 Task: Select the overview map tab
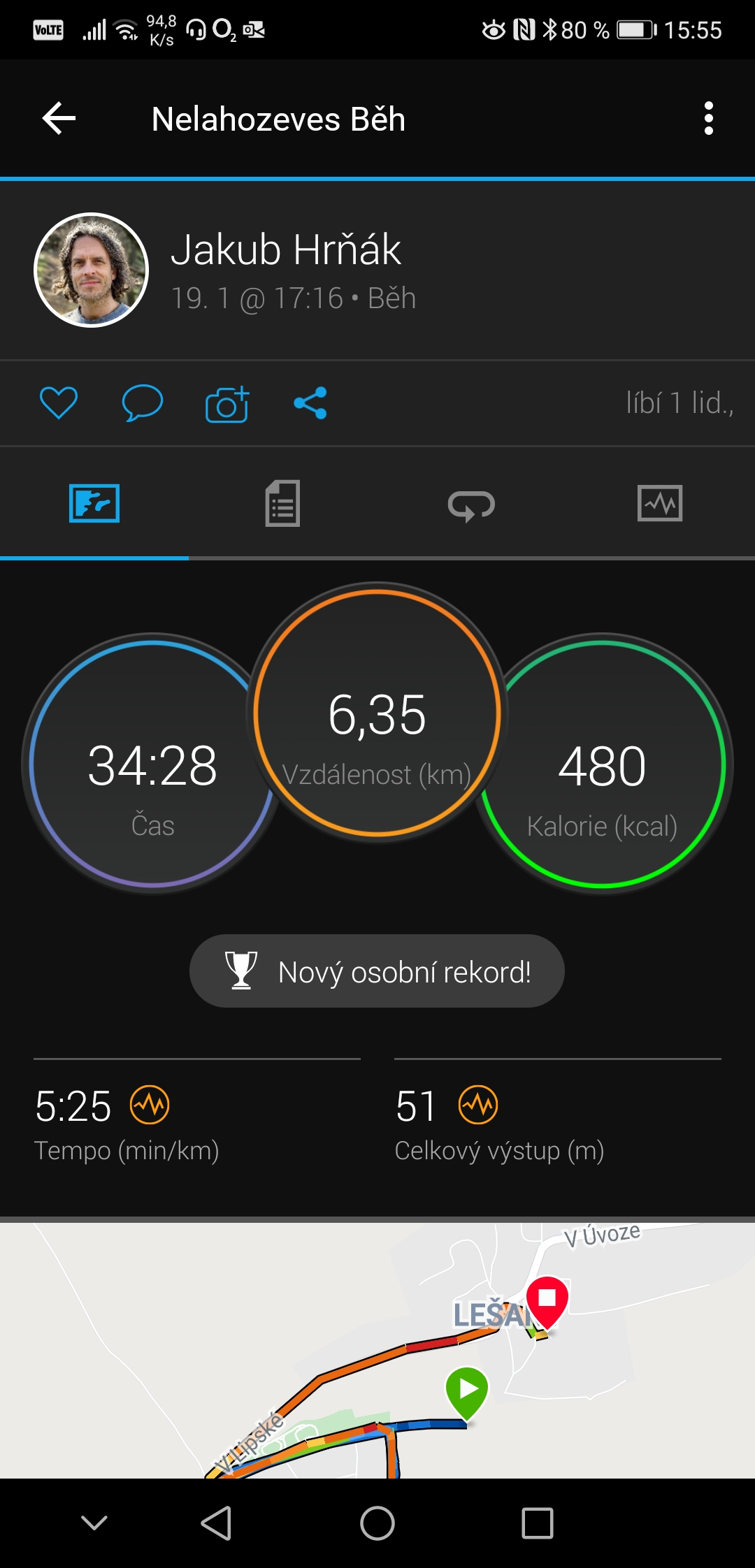tap(94, 503)
